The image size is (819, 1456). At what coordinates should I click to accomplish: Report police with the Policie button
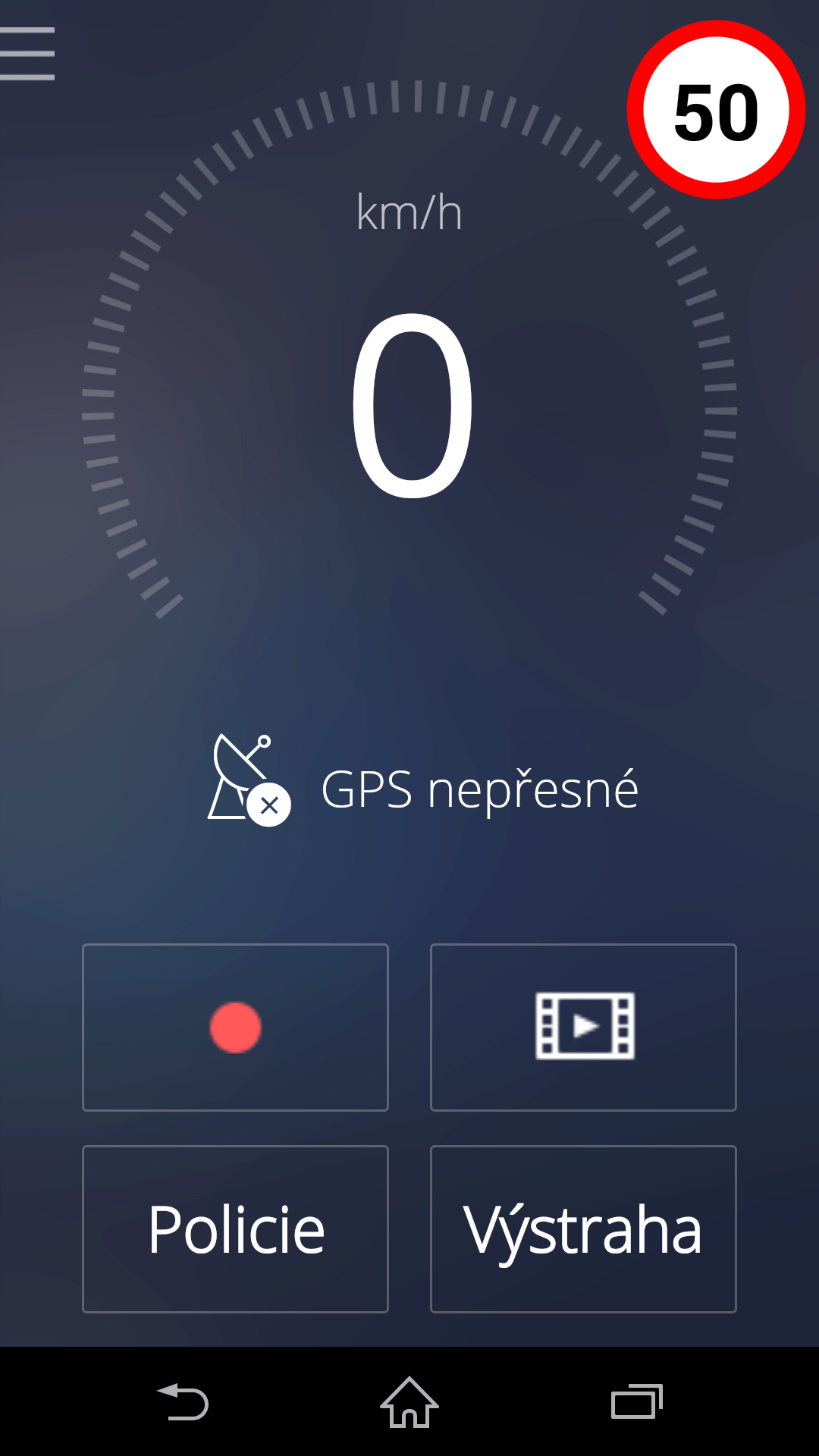click(235, 1229)
